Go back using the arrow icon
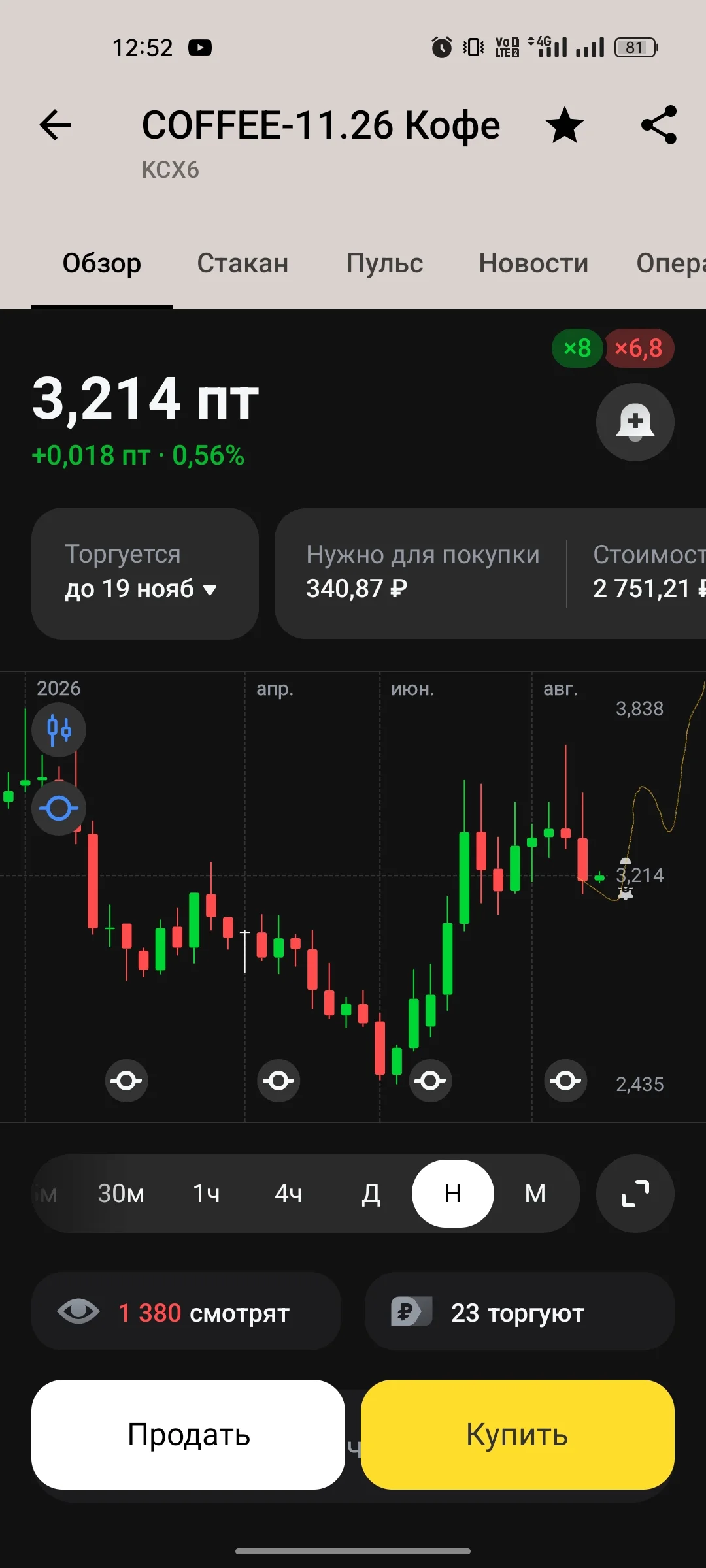Image resolution: width=706 pixels, height=1568 pixels. click(x=55, y=125)
